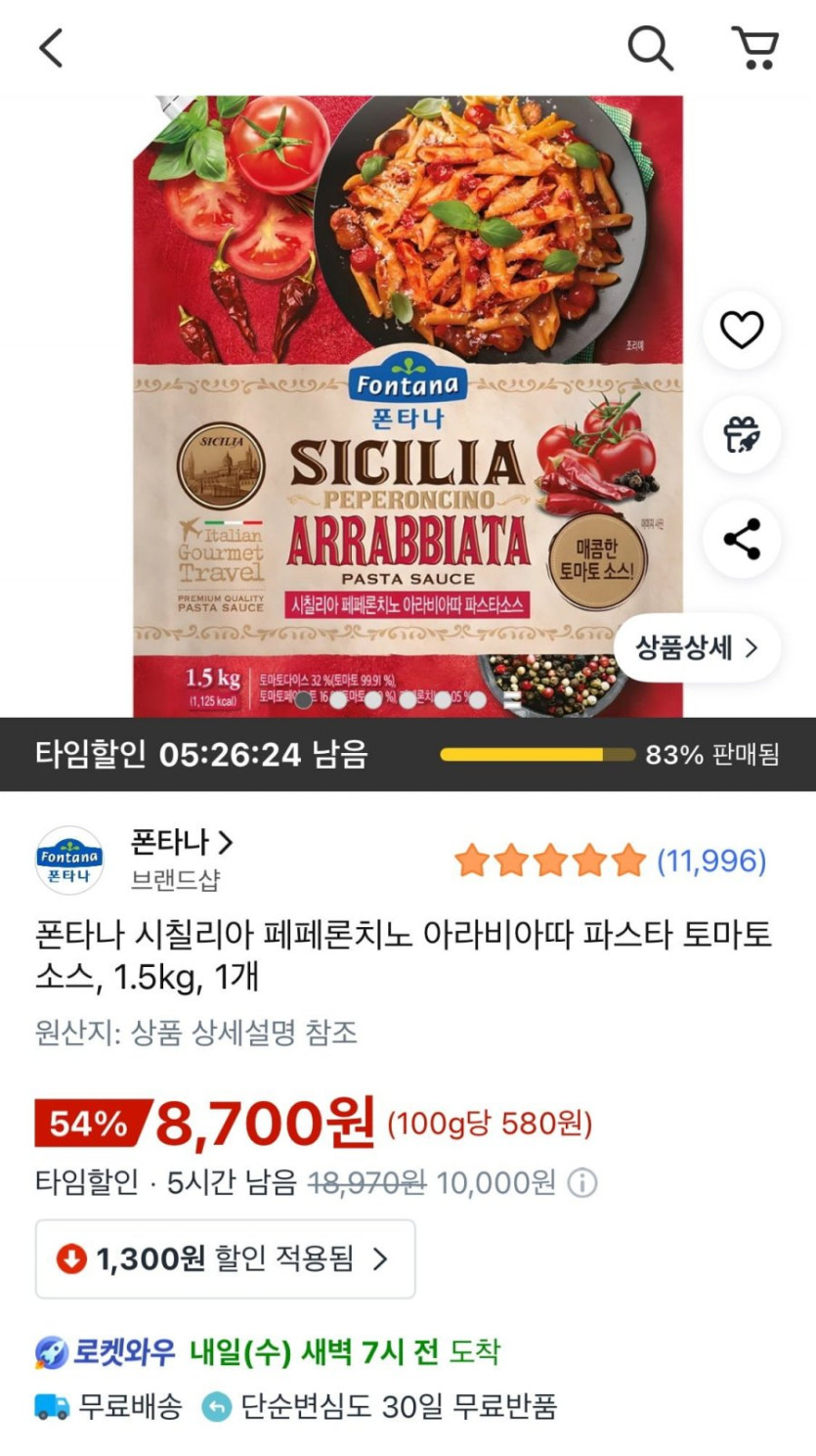Open 상품상세 product details
Screen dimensions: 816x1456
(697, 647)
